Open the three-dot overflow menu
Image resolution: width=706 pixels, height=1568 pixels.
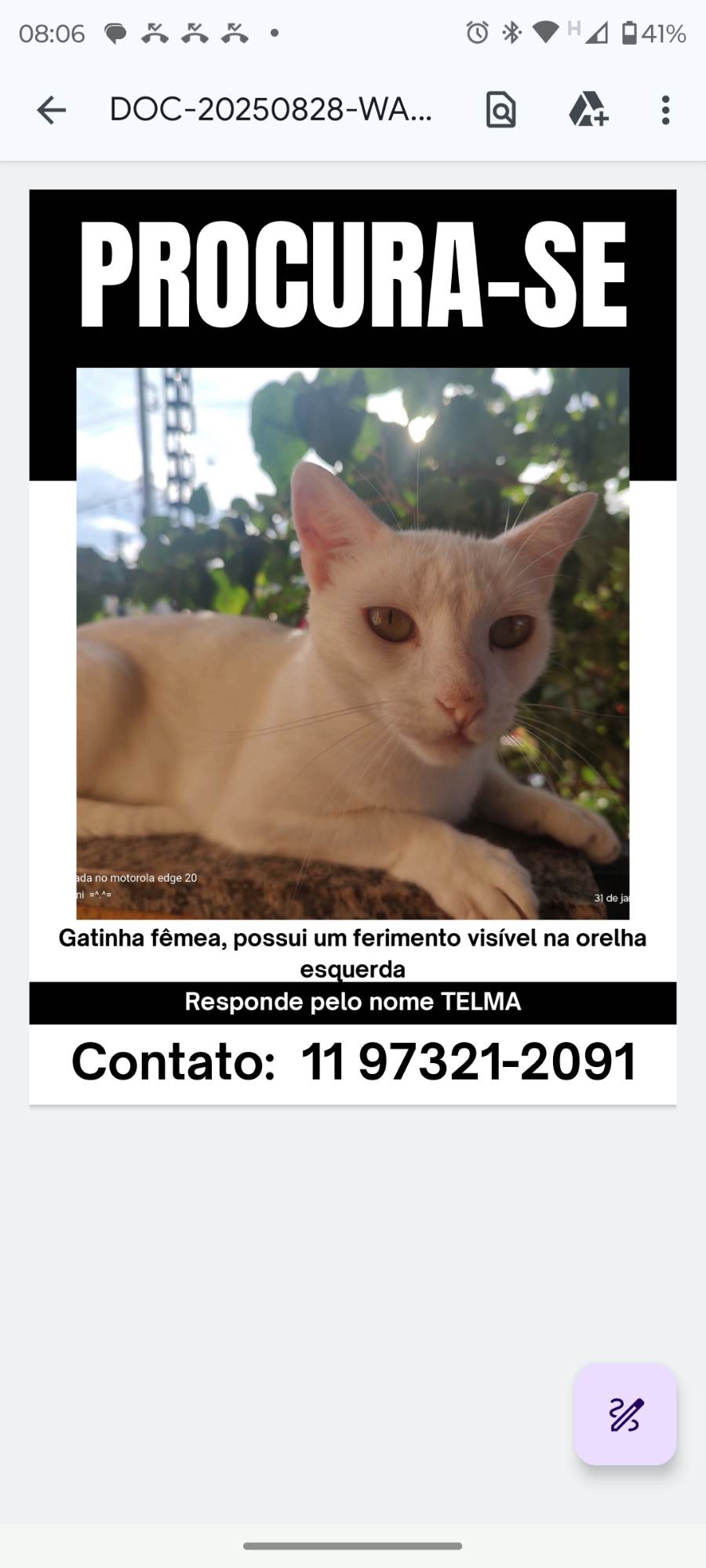click(x=665, y=110)
